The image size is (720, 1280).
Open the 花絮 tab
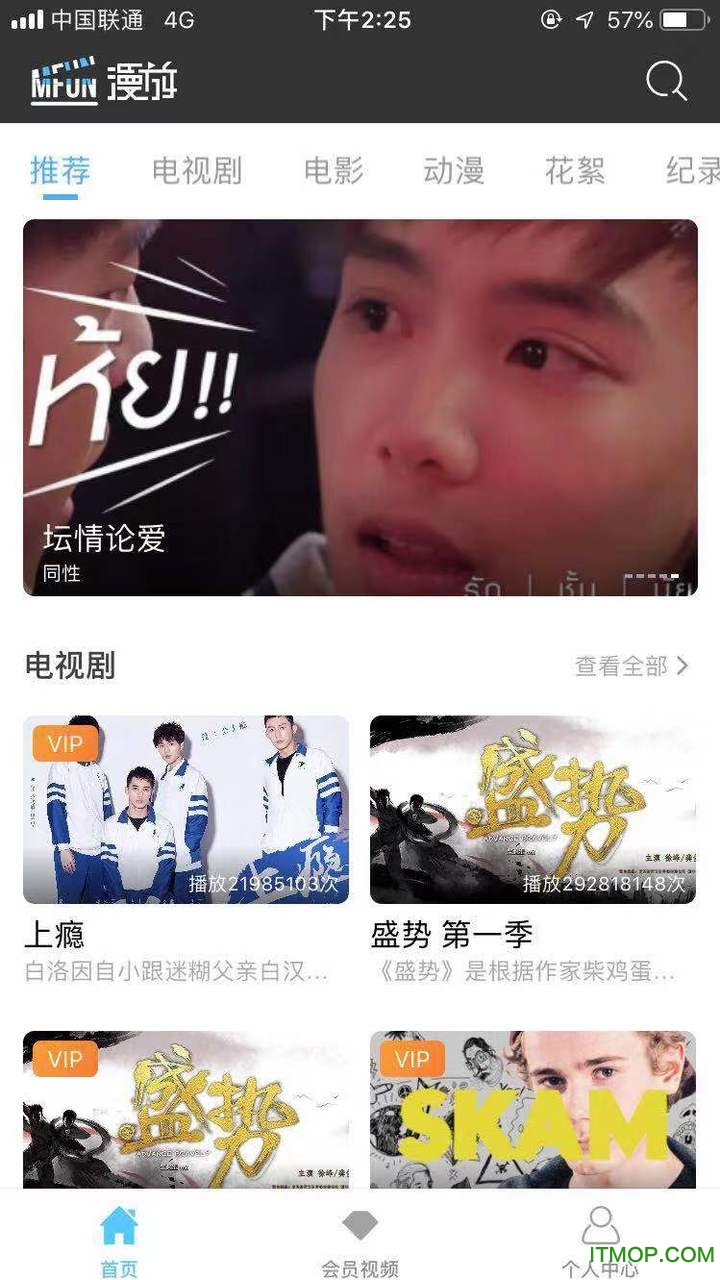tap(575, 171)
